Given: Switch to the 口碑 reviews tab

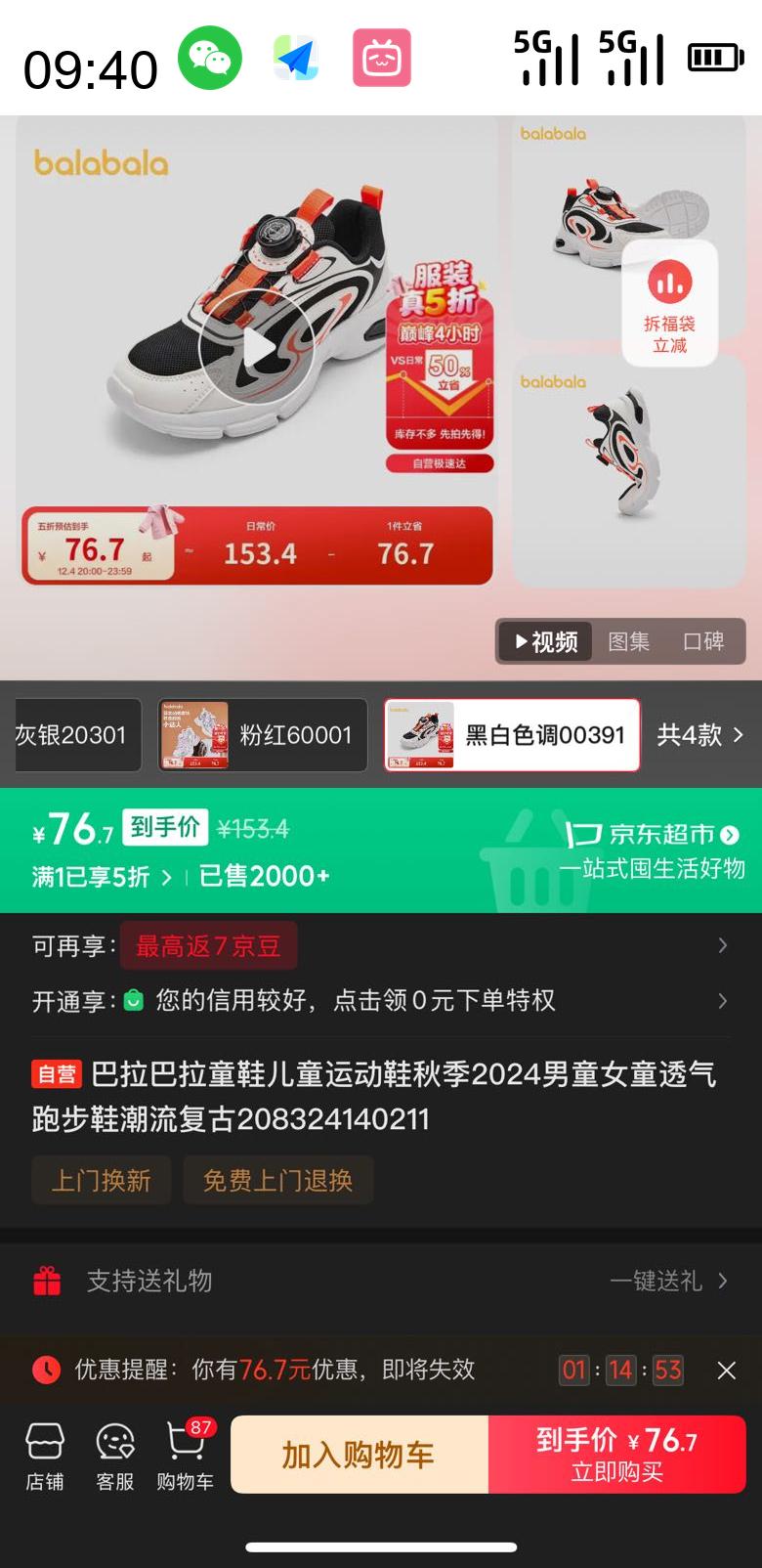Looking at the screenshot, I should pos(703,641).
